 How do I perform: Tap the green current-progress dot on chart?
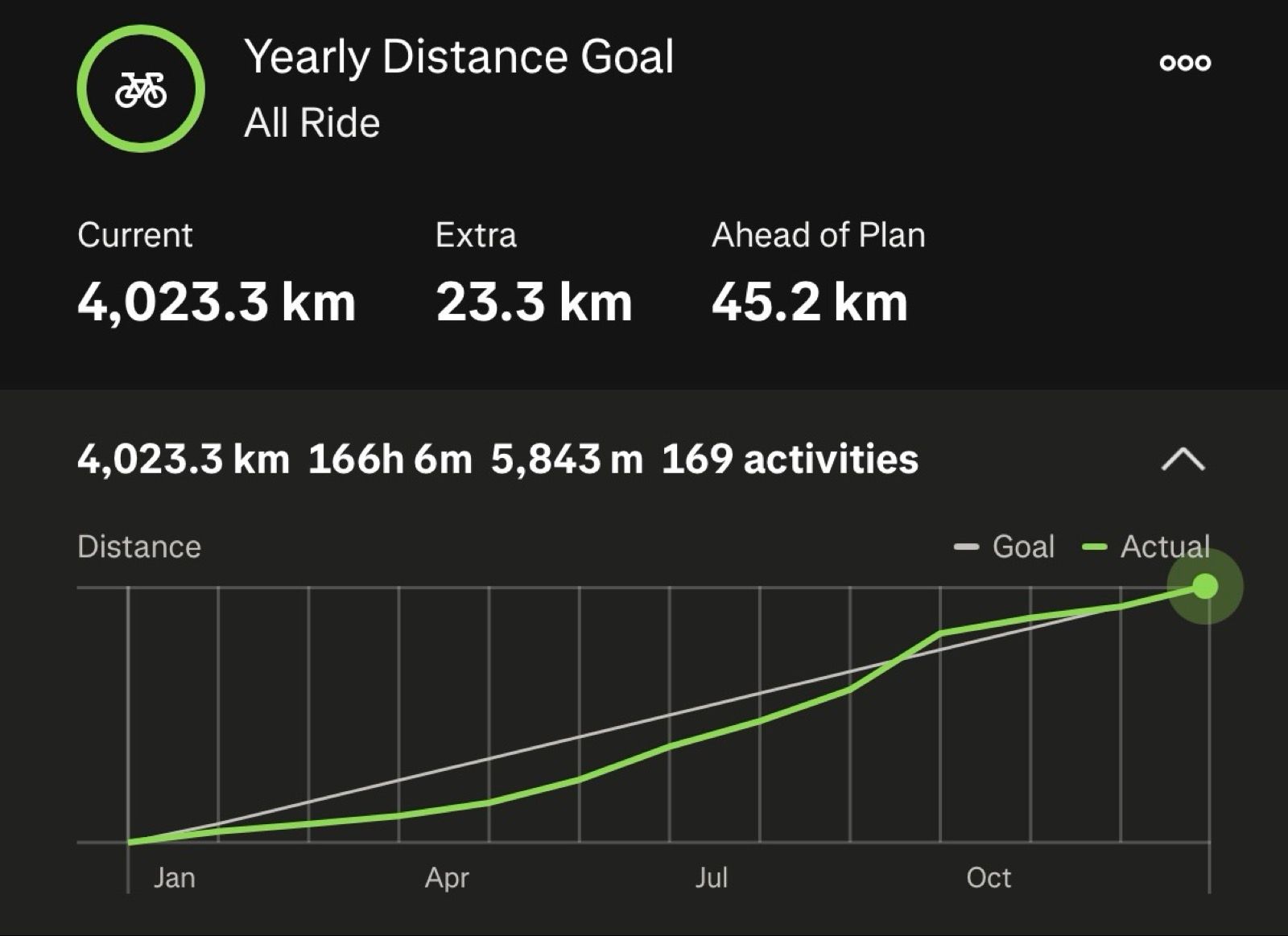(x=1204, y=587)
